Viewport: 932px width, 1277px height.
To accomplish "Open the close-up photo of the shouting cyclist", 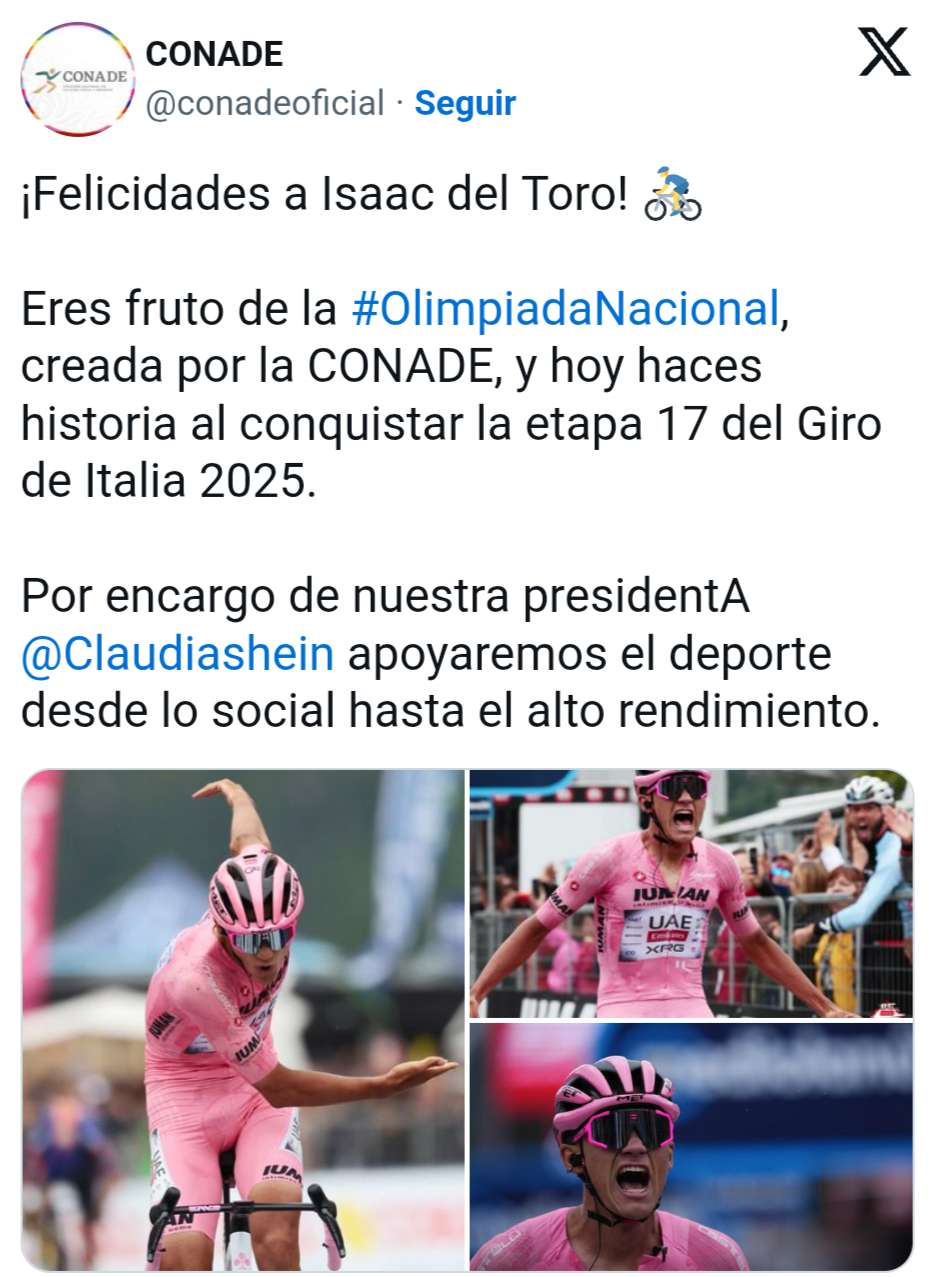I will click(x=690, y=1146).
